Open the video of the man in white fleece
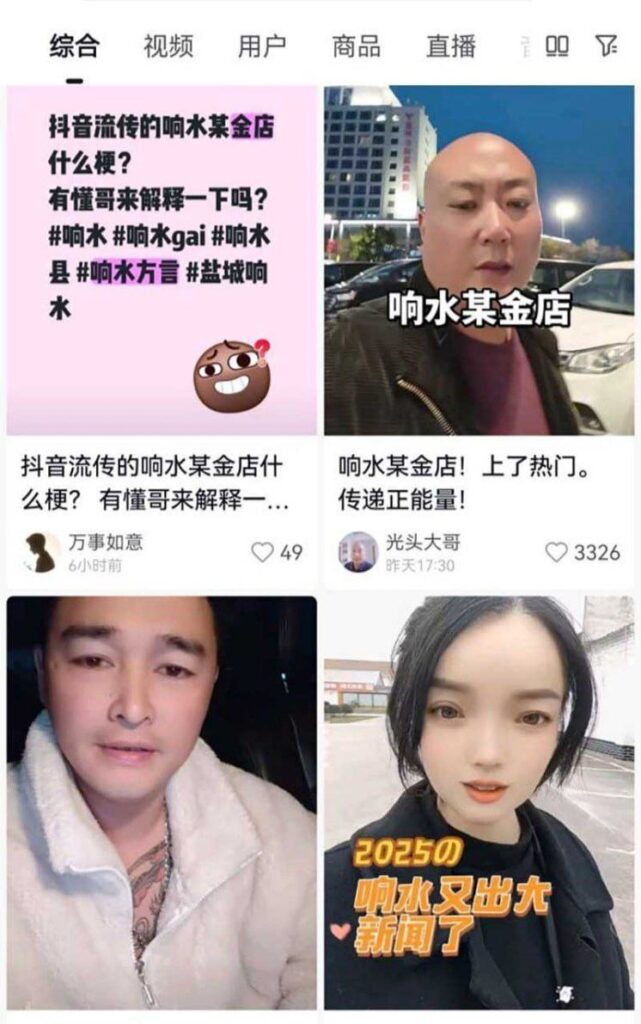641x1024 pixels. [x=161, y=802]
